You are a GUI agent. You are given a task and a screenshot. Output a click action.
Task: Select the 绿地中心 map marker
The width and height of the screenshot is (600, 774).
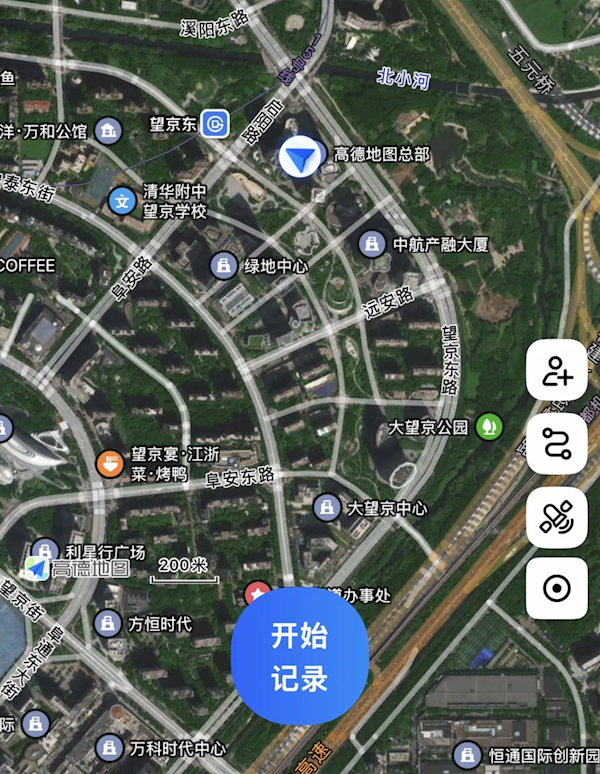tap(222, 266)
